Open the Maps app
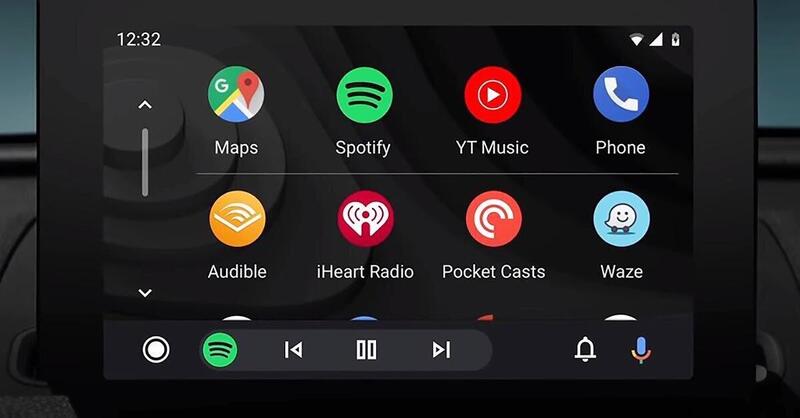 click(236, 96)
